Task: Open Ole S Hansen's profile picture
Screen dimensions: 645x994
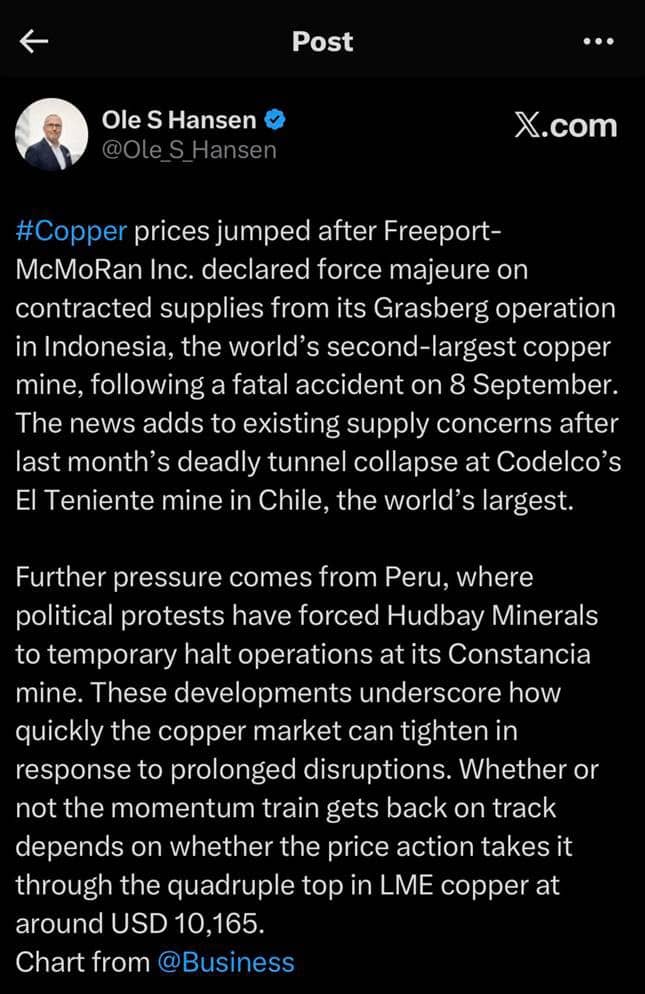Action: coord(49,134)
